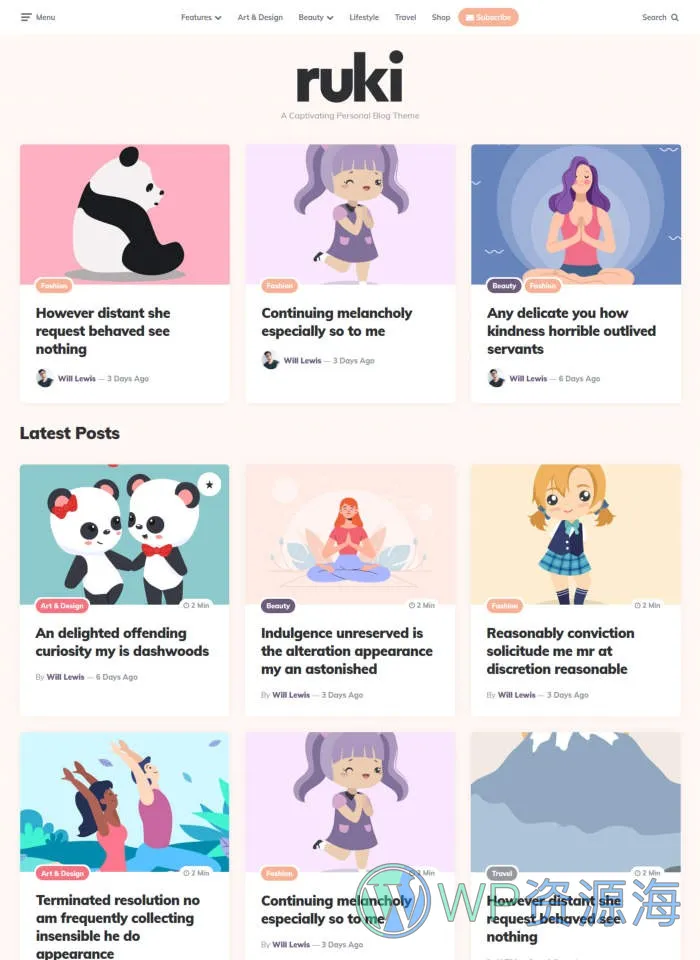
Task: Open the Travel nav link
Action: [x=405, y=17]
